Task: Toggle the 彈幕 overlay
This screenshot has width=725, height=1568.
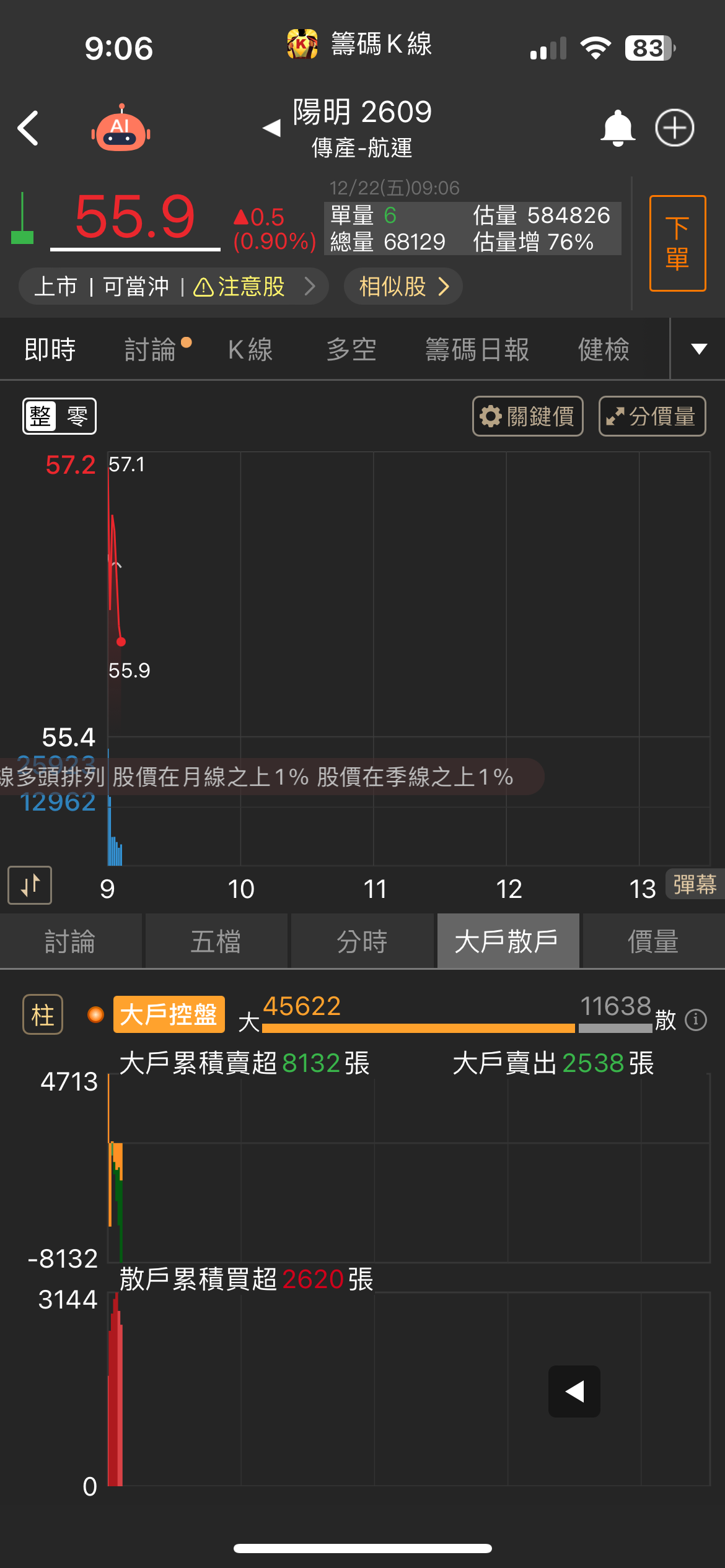Action: coord(694,884)
